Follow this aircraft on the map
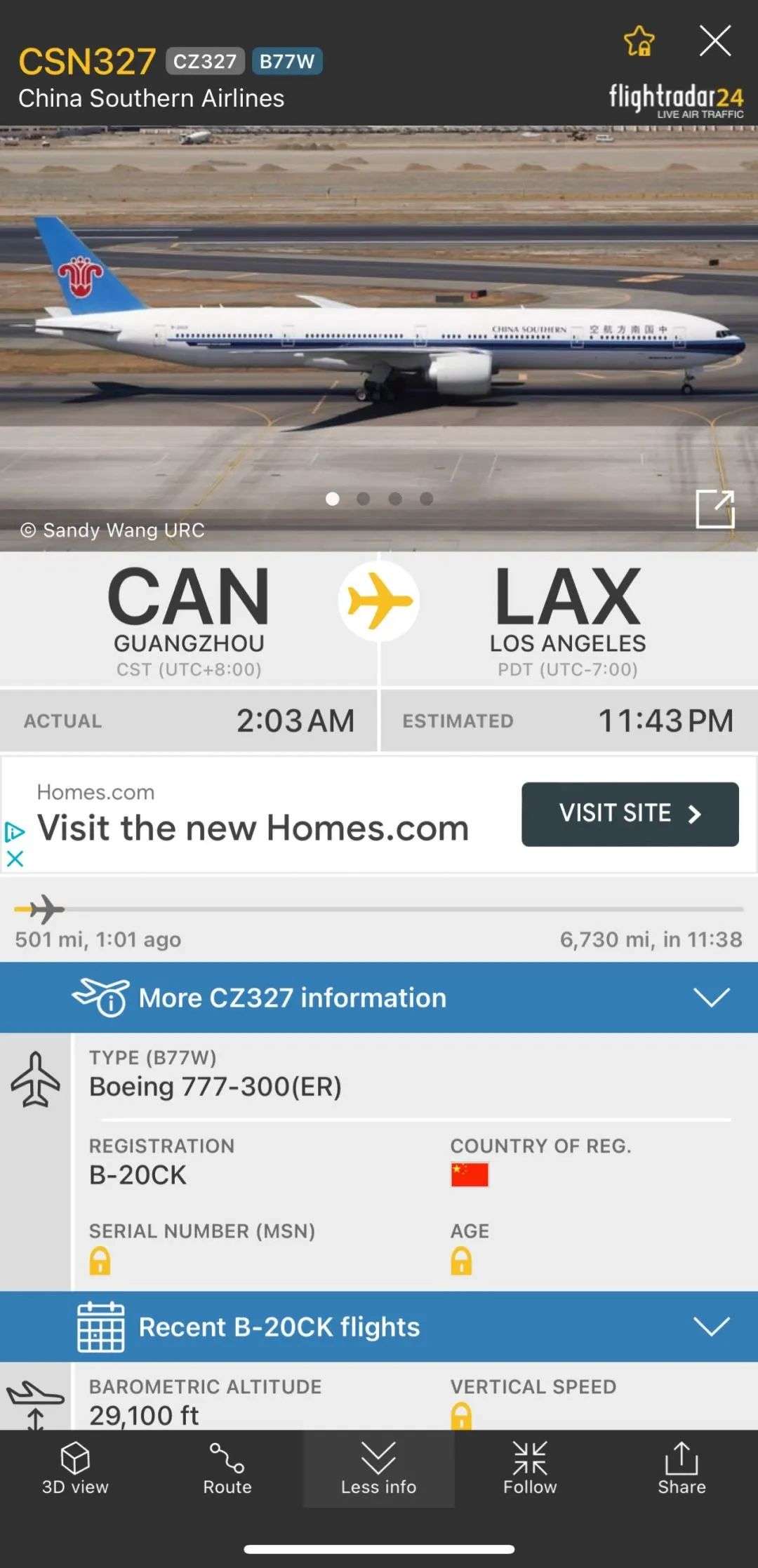 [530, 1468]
